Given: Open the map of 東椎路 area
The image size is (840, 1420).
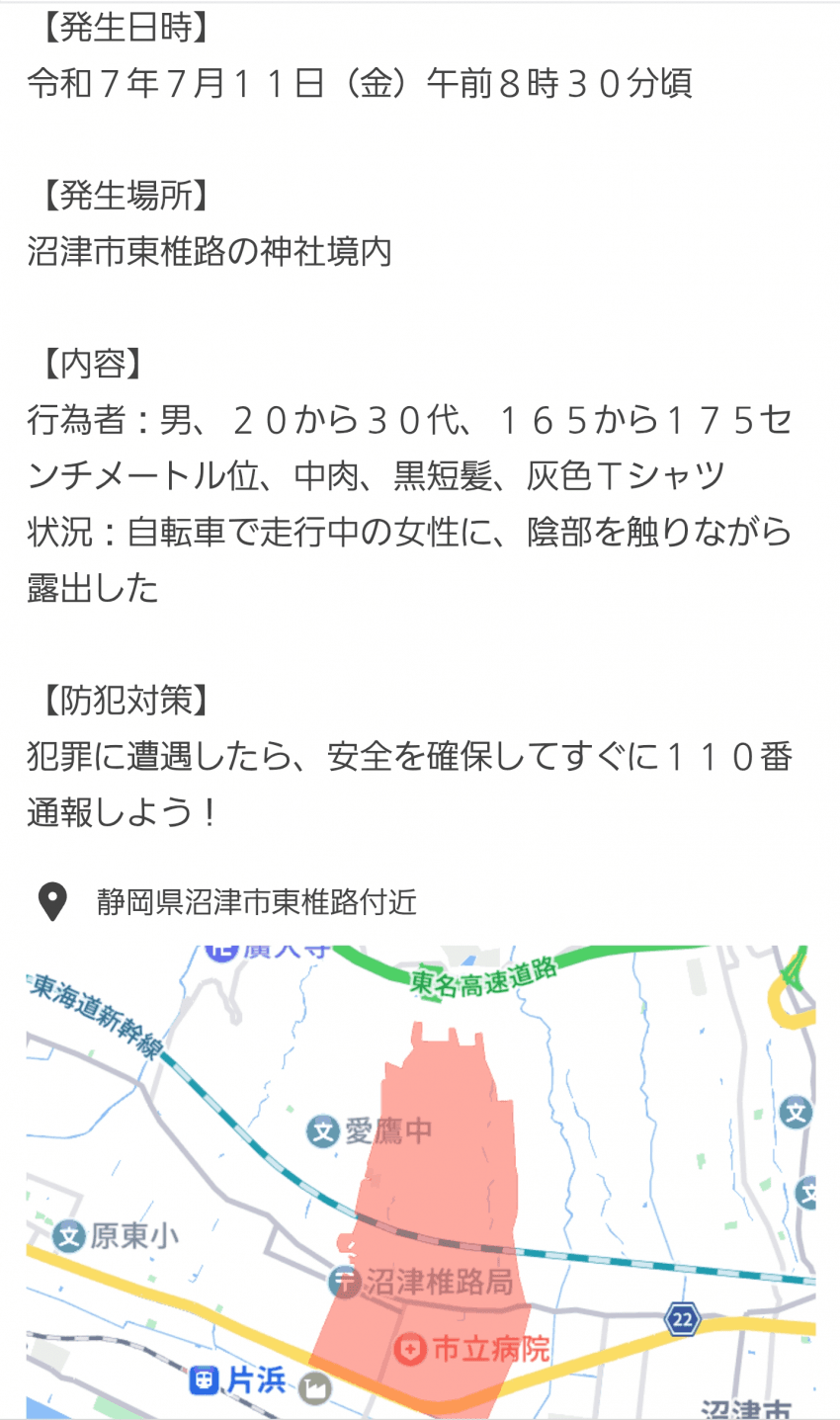Looking at the screenshot, I should click(x=421, y=1182).
